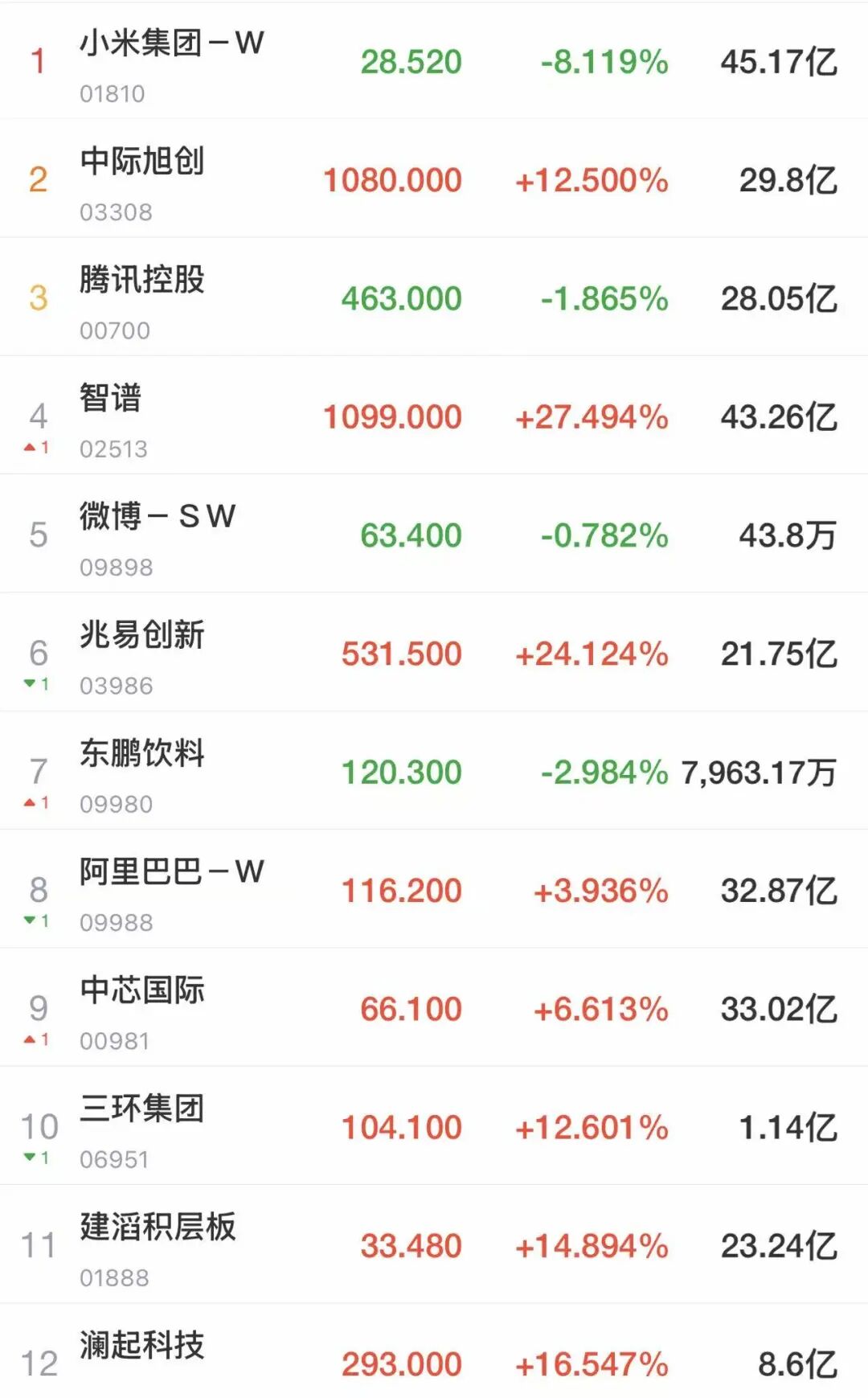View 智谱 stock quote
This screenshot has height=1398, width=868.
click(434, 415)
